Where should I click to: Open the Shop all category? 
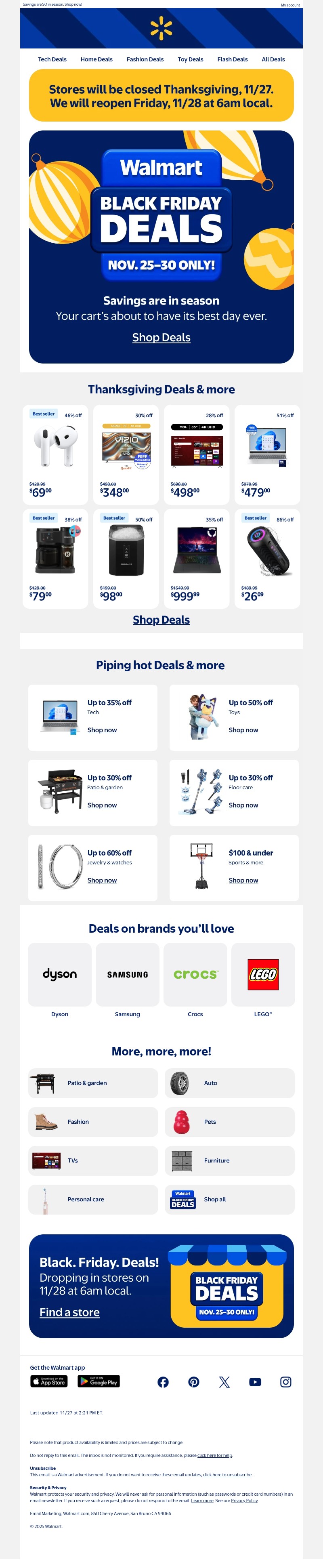click(x=229, y=1199)
